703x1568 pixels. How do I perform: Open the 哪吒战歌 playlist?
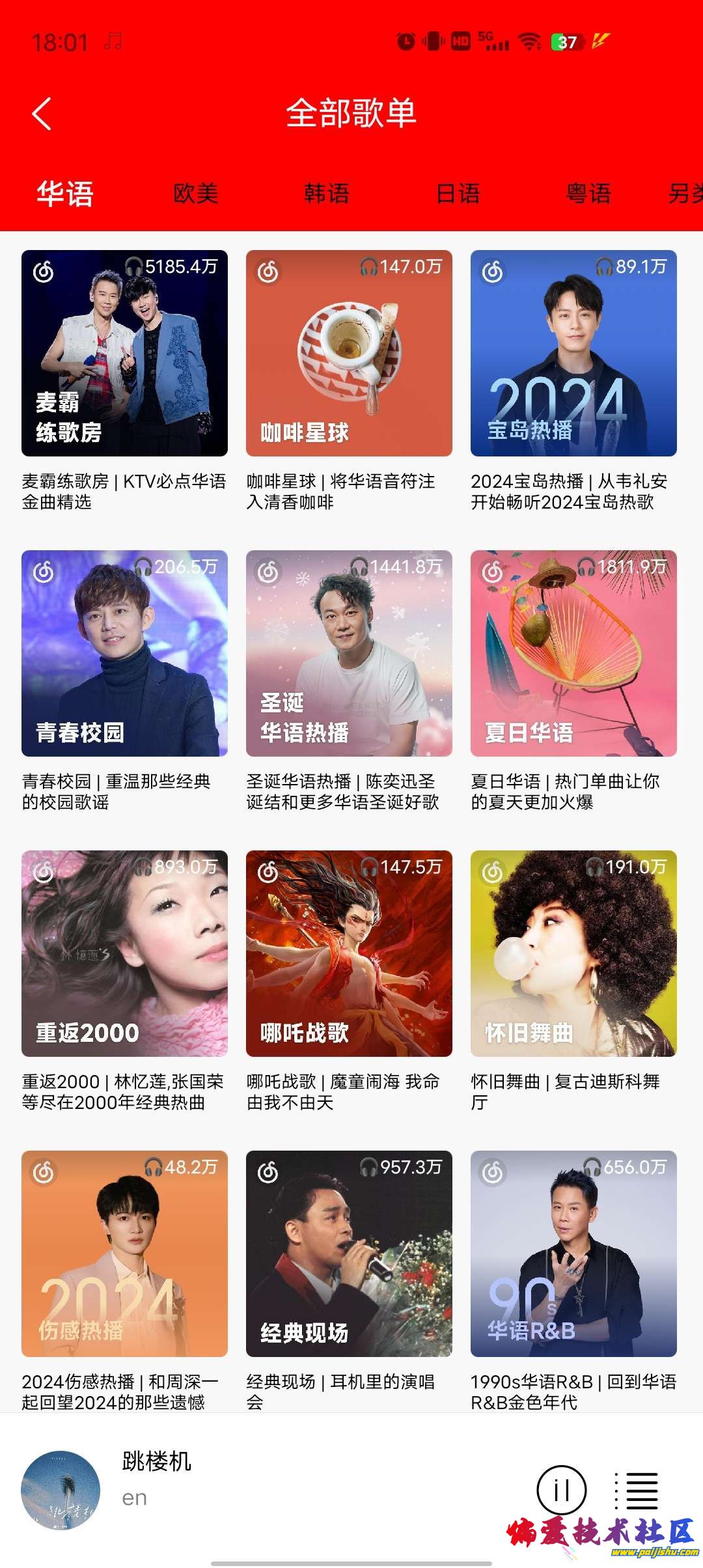tap(349, 953)
